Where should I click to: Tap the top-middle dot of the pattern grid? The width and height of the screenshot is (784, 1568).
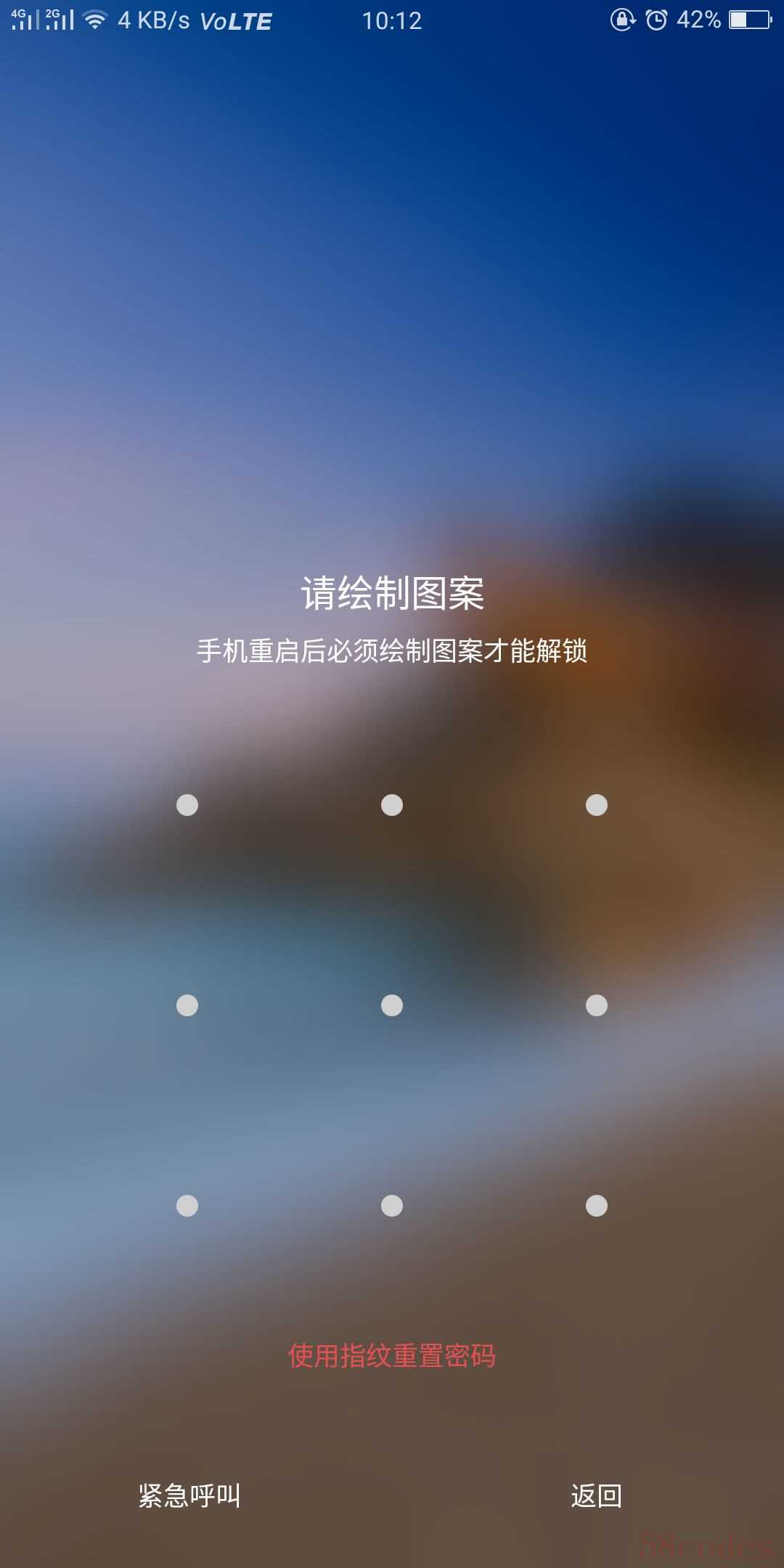pyautogui.click(x=392, y=805)
